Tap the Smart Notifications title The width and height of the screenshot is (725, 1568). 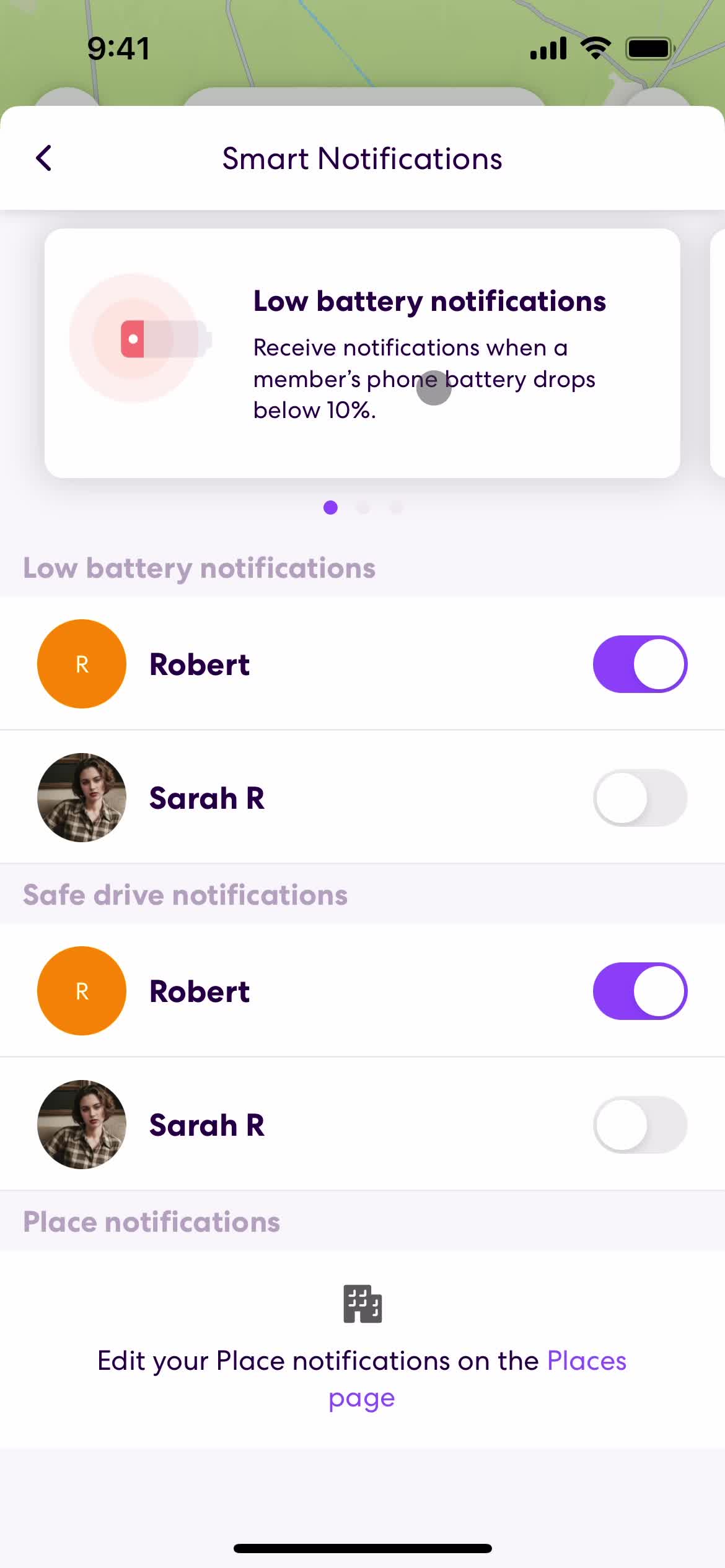362,158
